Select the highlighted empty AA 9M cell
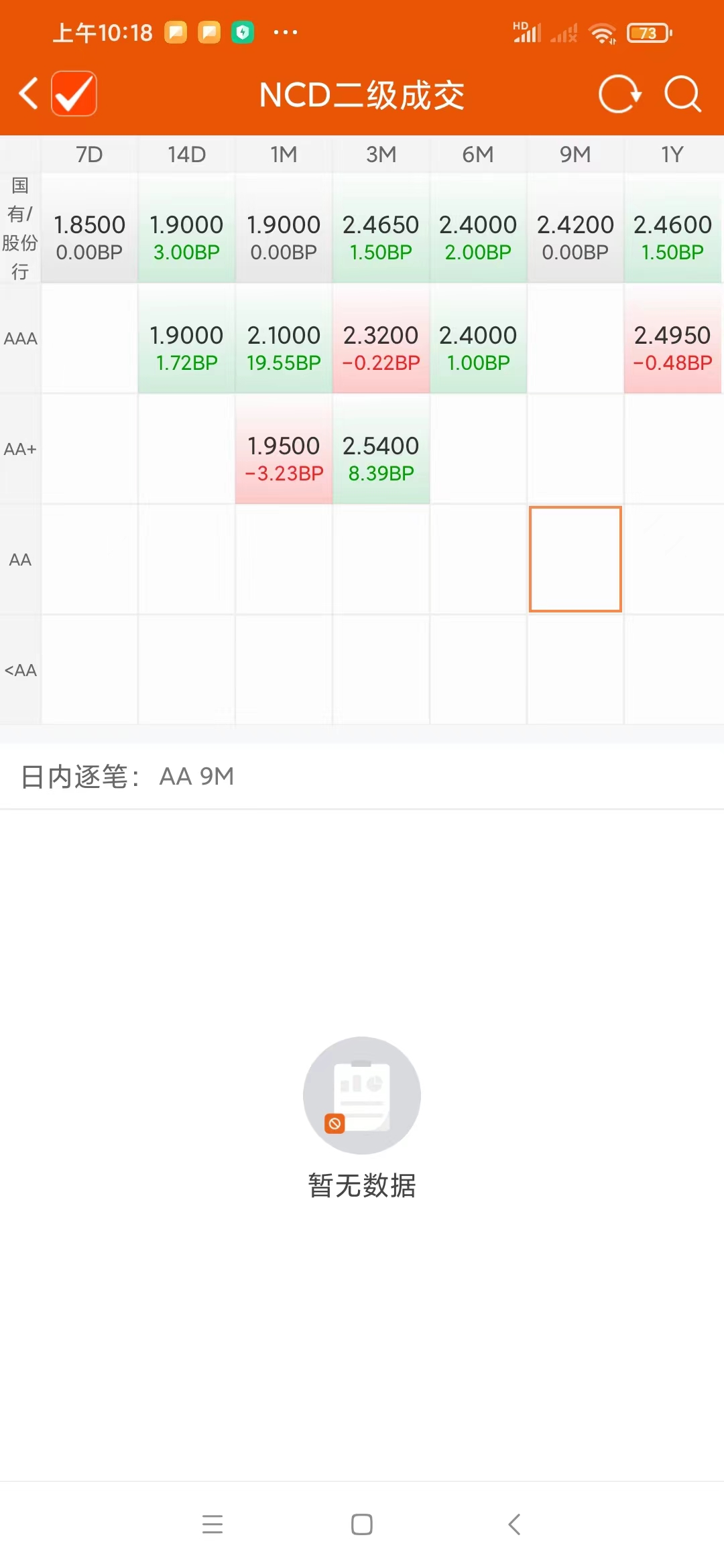 [575, 560]
